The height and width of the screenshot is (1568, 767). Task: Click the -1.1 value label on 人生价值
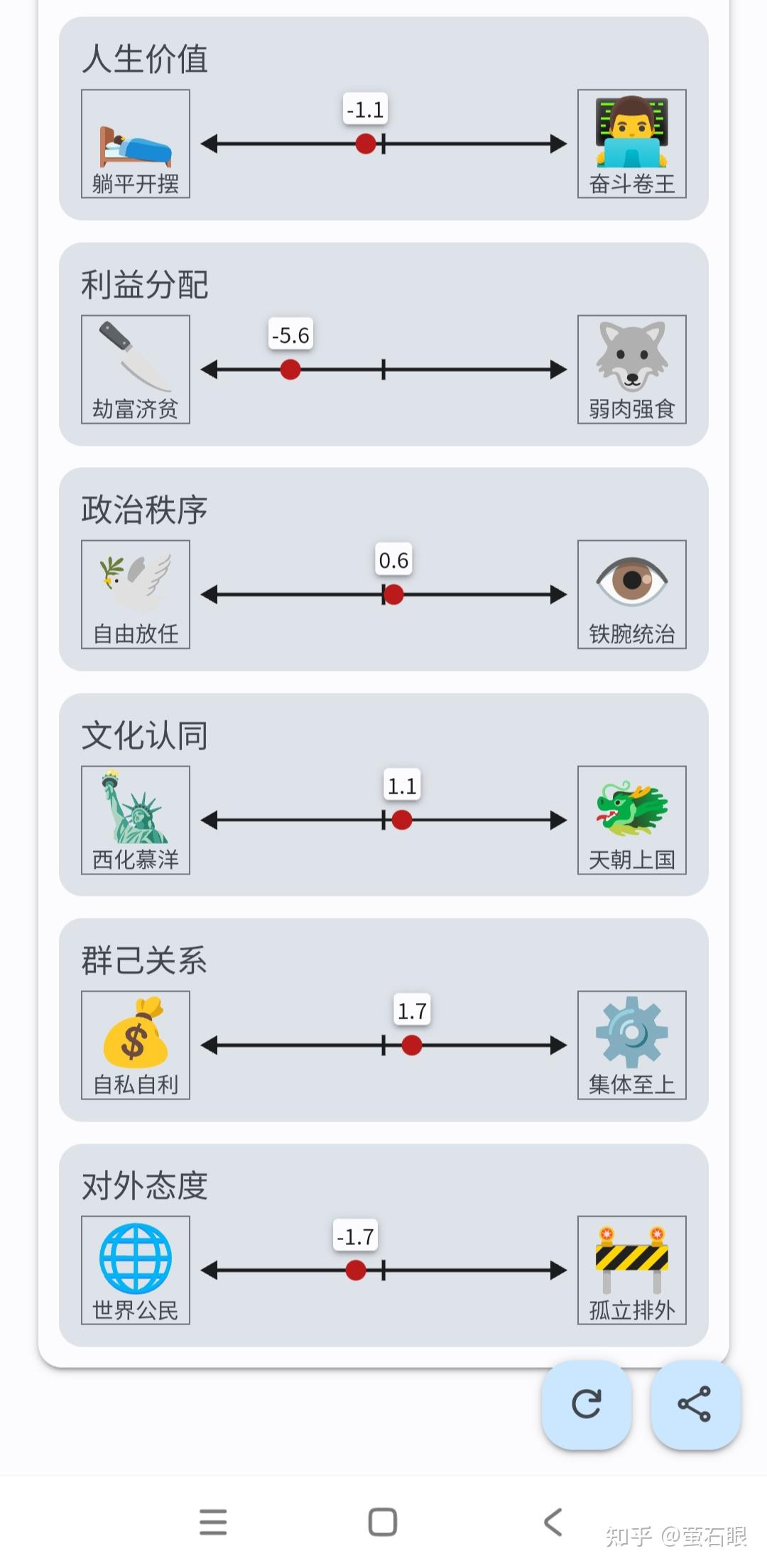(364, 109)
